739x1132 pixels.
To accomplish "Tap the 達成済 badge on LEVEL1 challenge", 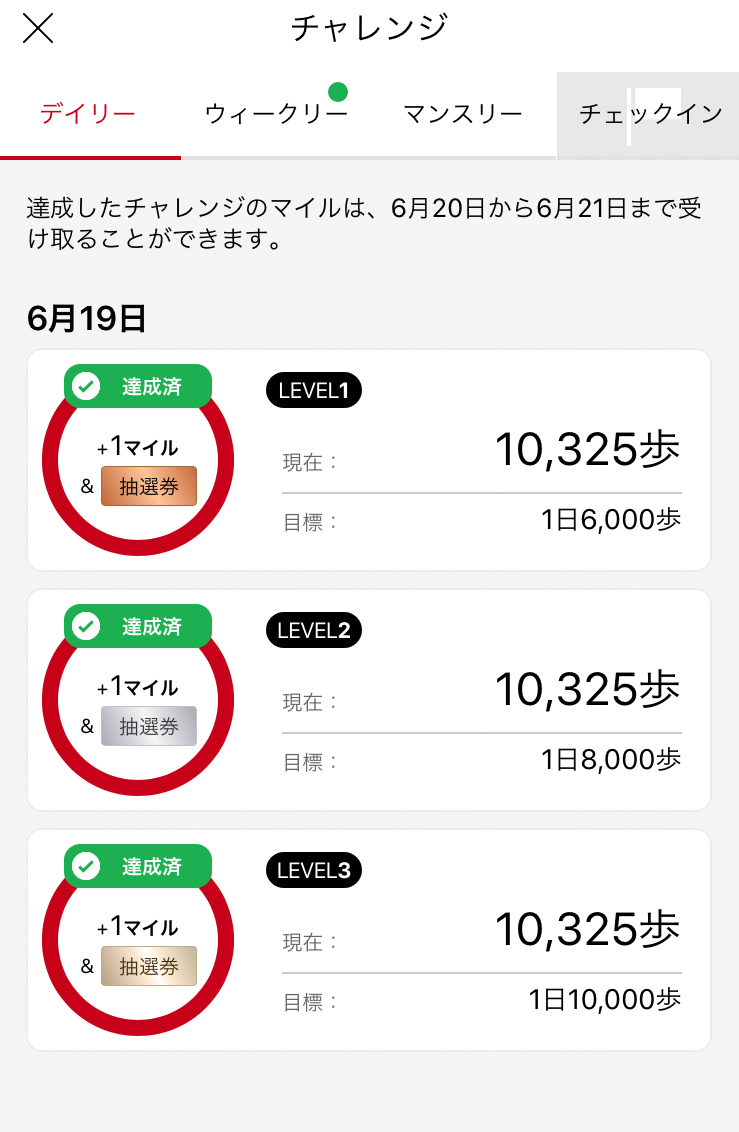I will [137, 386].
